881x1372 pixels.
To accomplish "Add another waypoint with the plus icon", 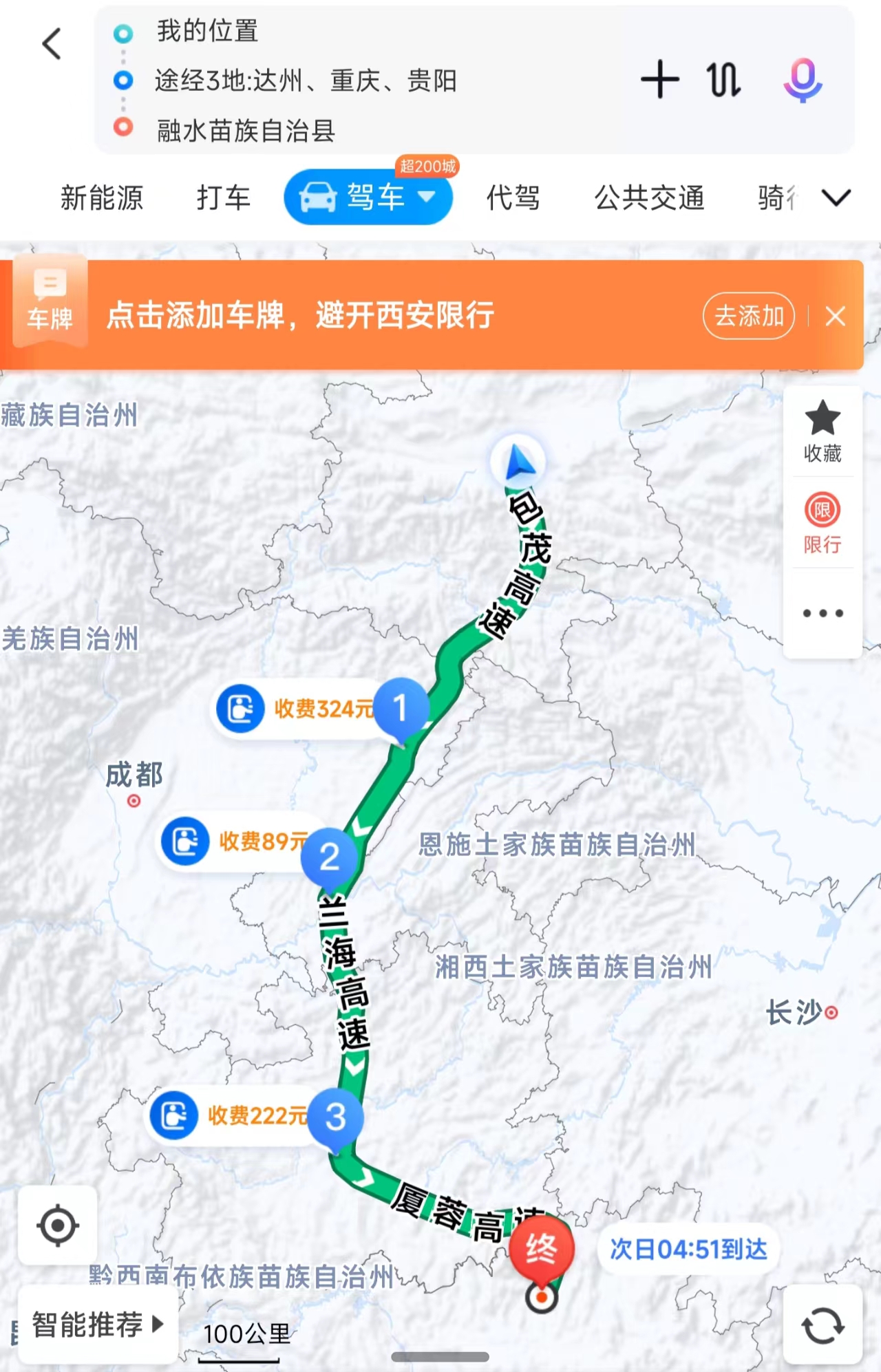I will click(x=659, y=80).
